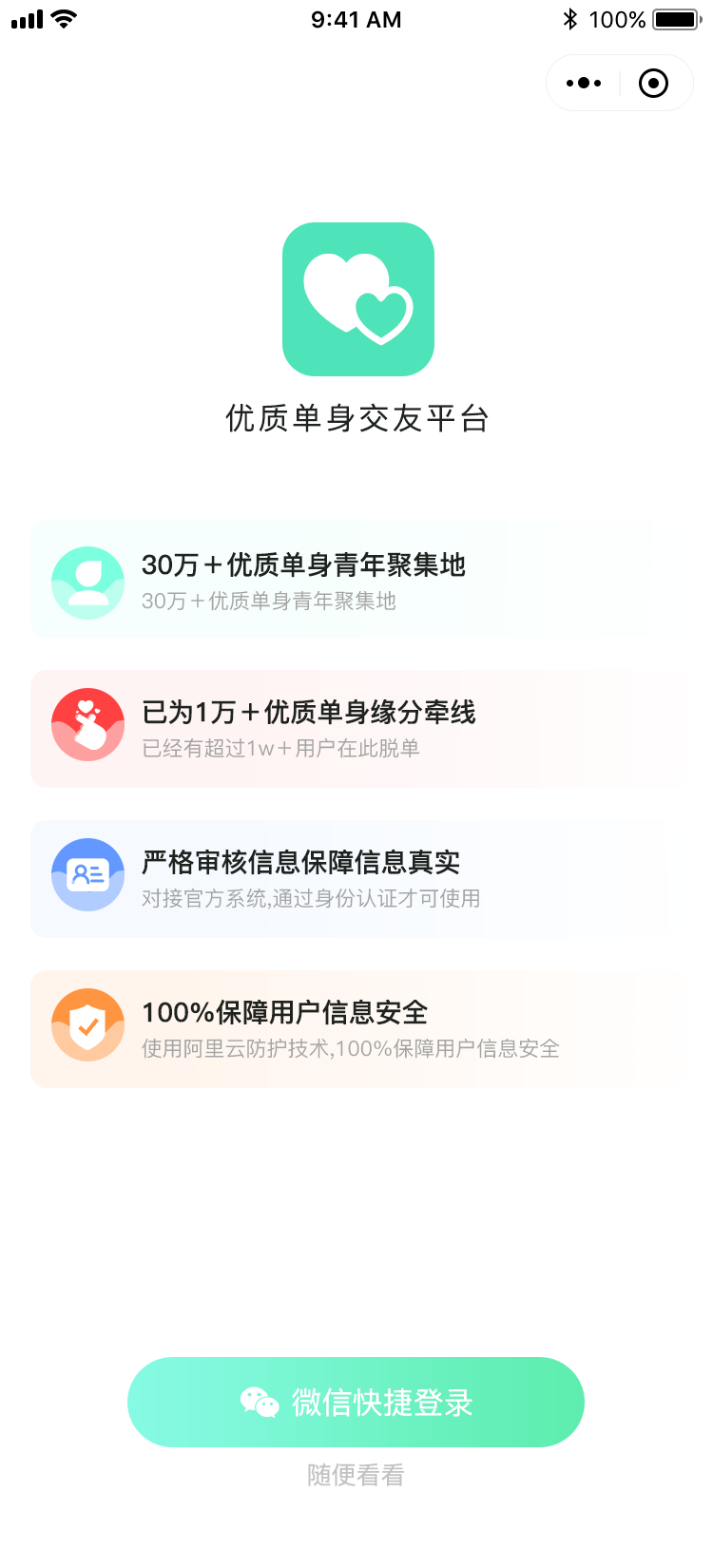
Task: Tap 随便看看 to browse without login
Action: pos(356,1475)
